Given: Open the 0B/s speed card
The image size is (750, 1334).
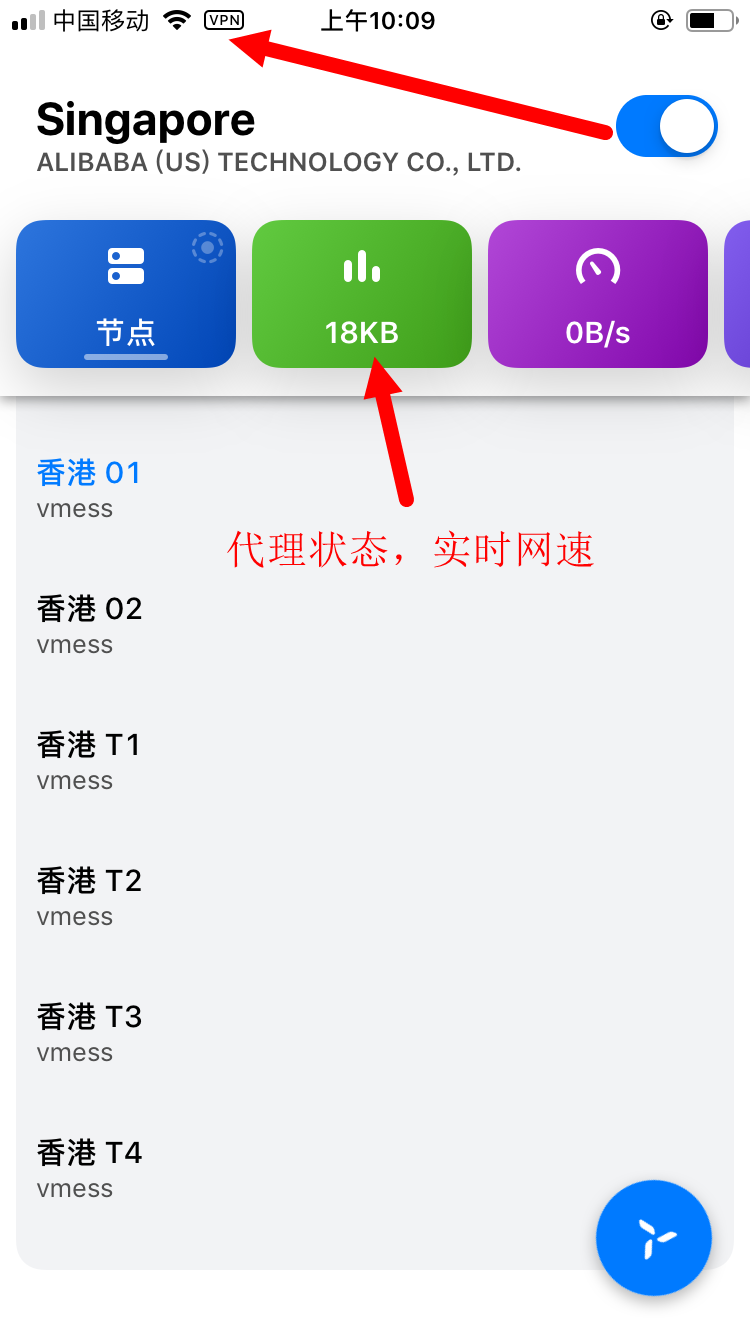Looking at the screenshot, I should click(x=598, y=294).
